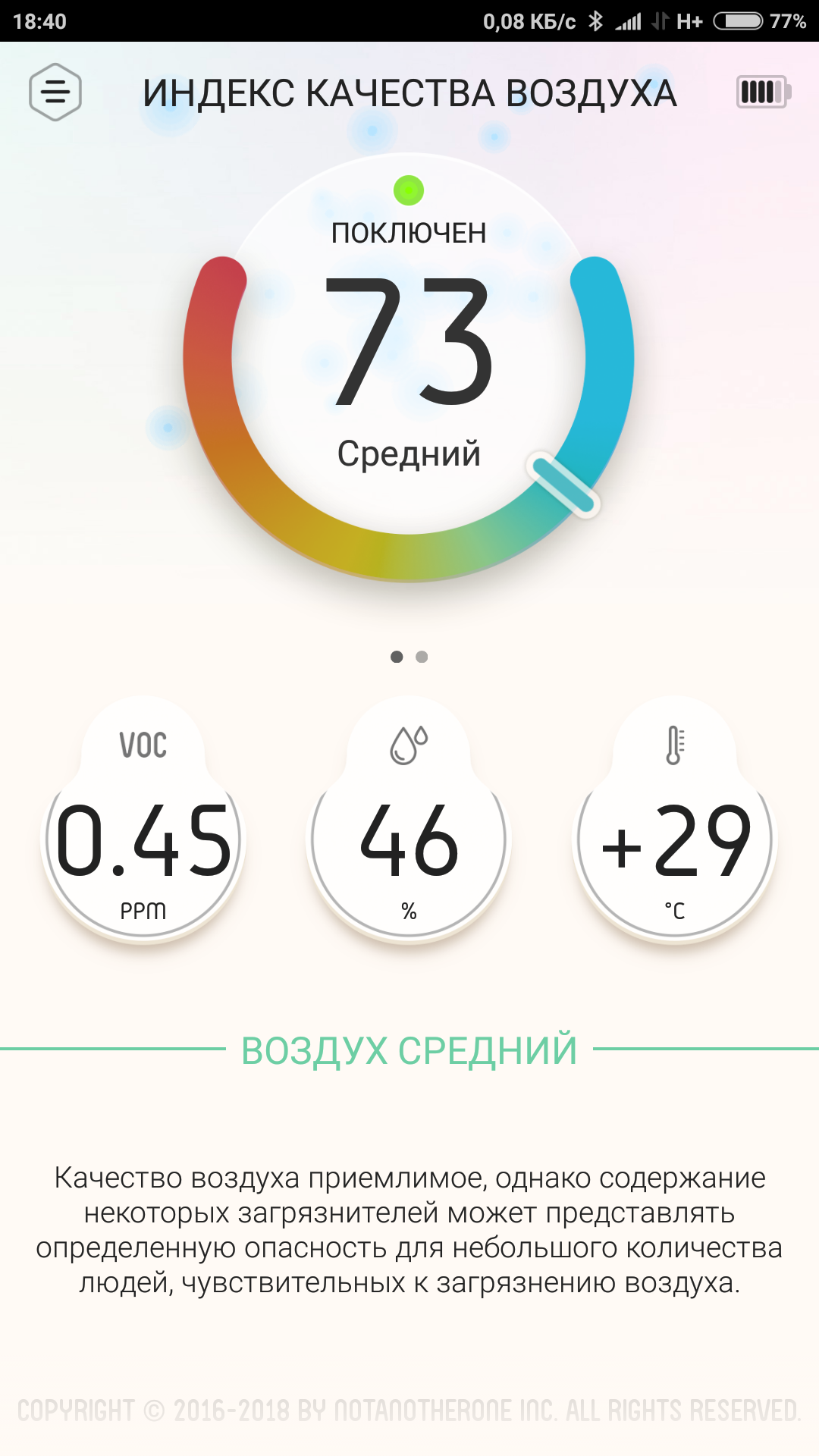Open the hexagon menu button
Image resolution: width=819 pixels, height=1456 pixels.
click(x=55, y=93)
